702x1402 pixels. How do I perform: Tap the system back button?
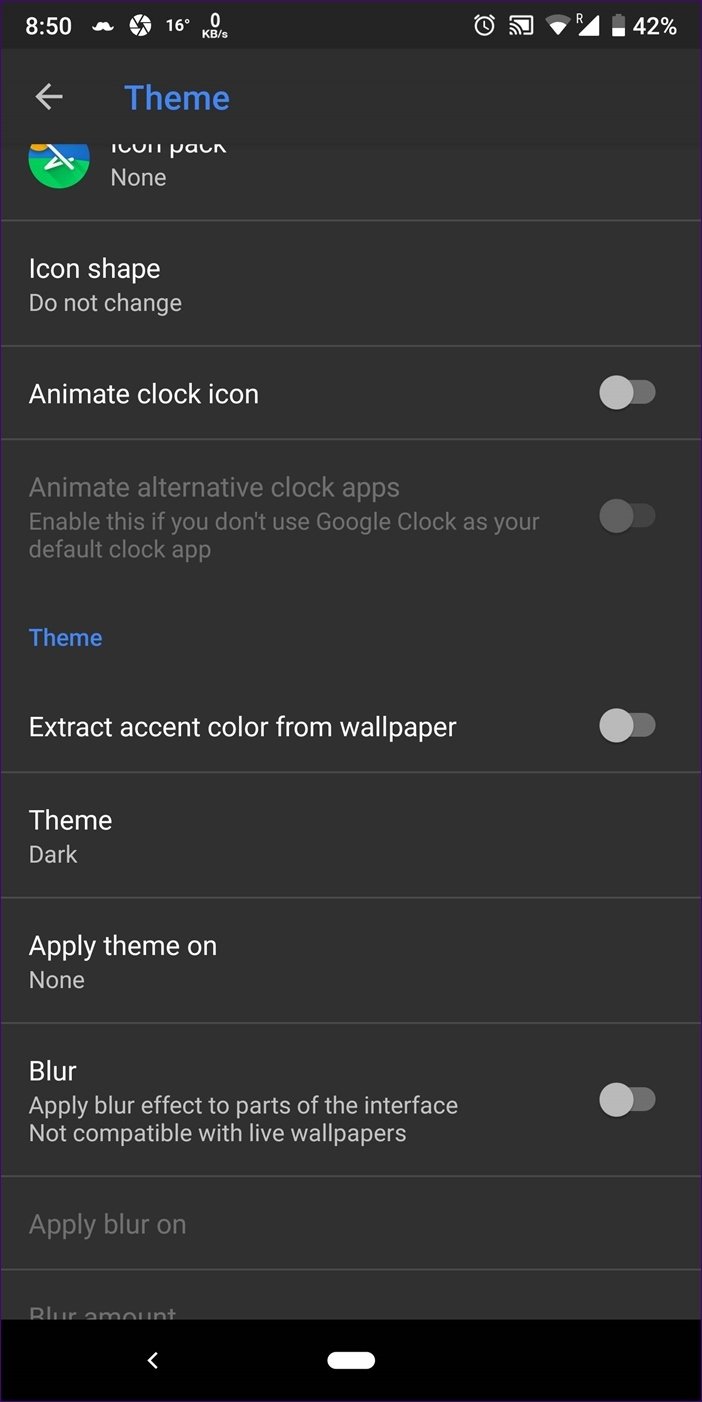point(153,1360)
